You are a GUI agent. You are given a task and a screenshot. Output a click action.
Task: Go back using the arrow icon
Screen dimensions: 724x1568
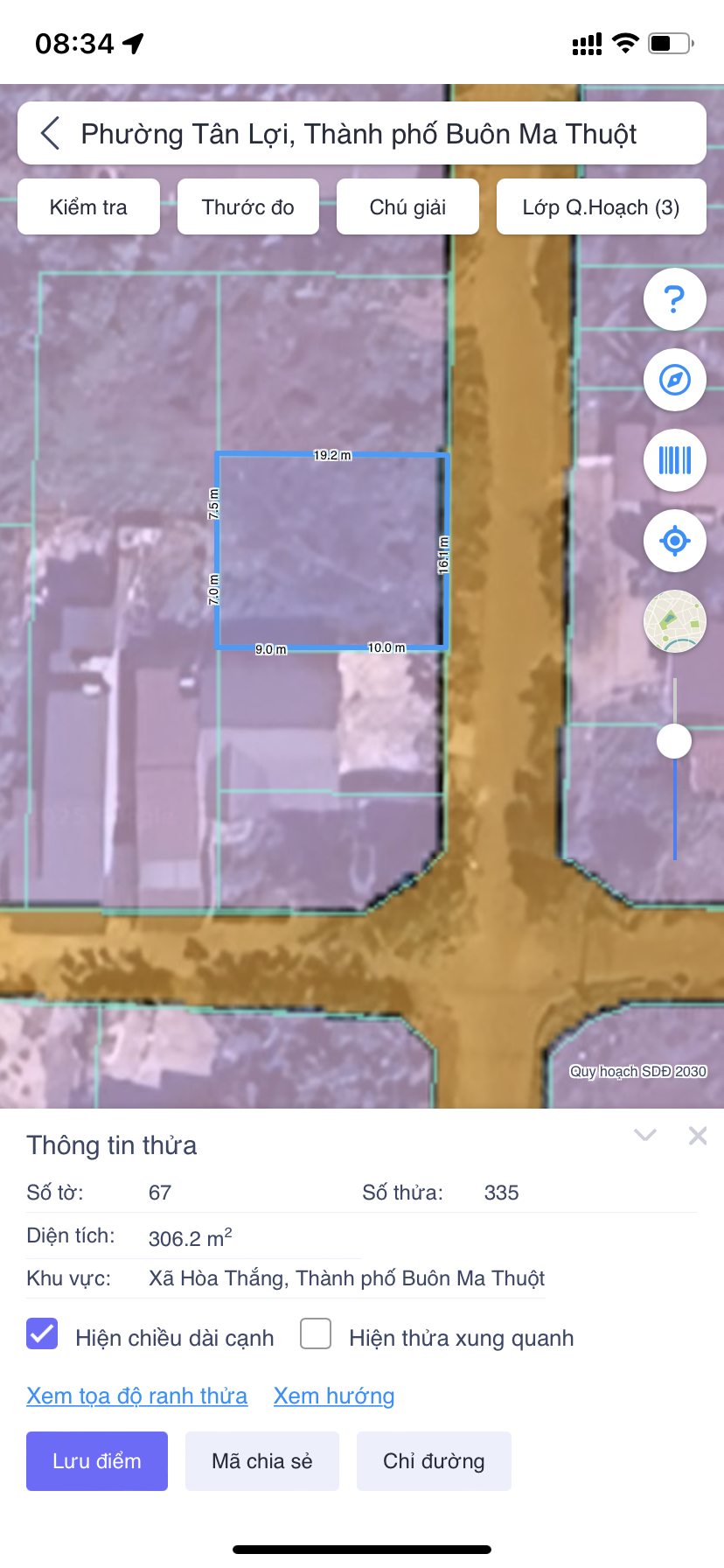(x=51, y=134)
